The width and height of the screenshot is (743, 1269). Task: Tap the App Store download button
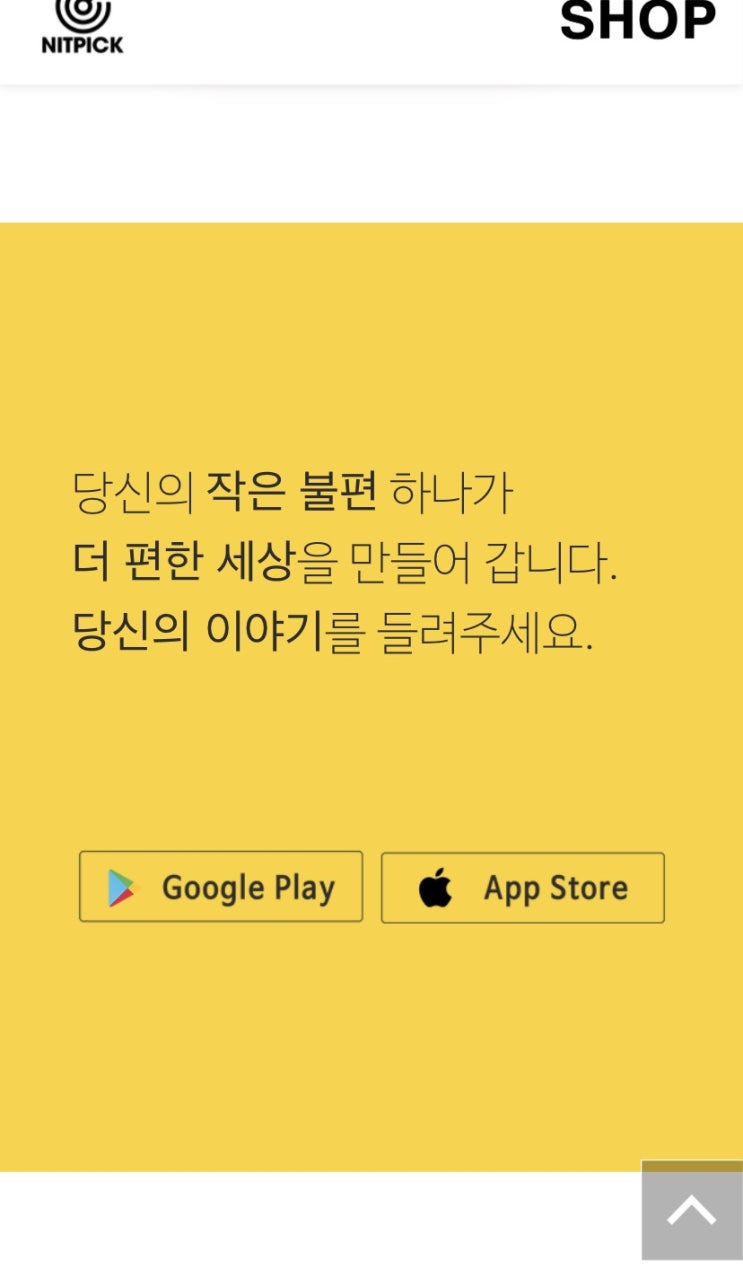[522, 888]
